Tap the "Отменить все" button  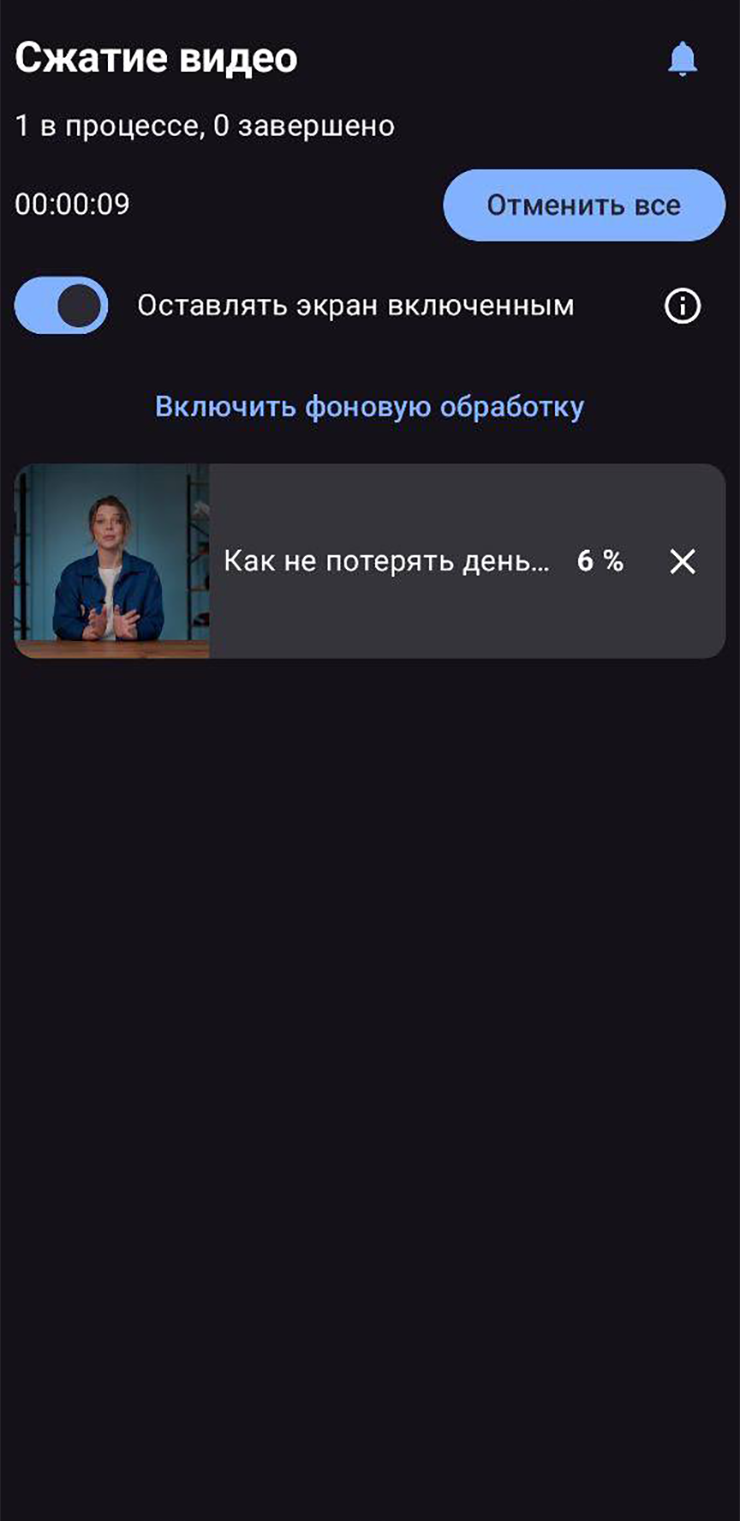(x=583, y=205)
